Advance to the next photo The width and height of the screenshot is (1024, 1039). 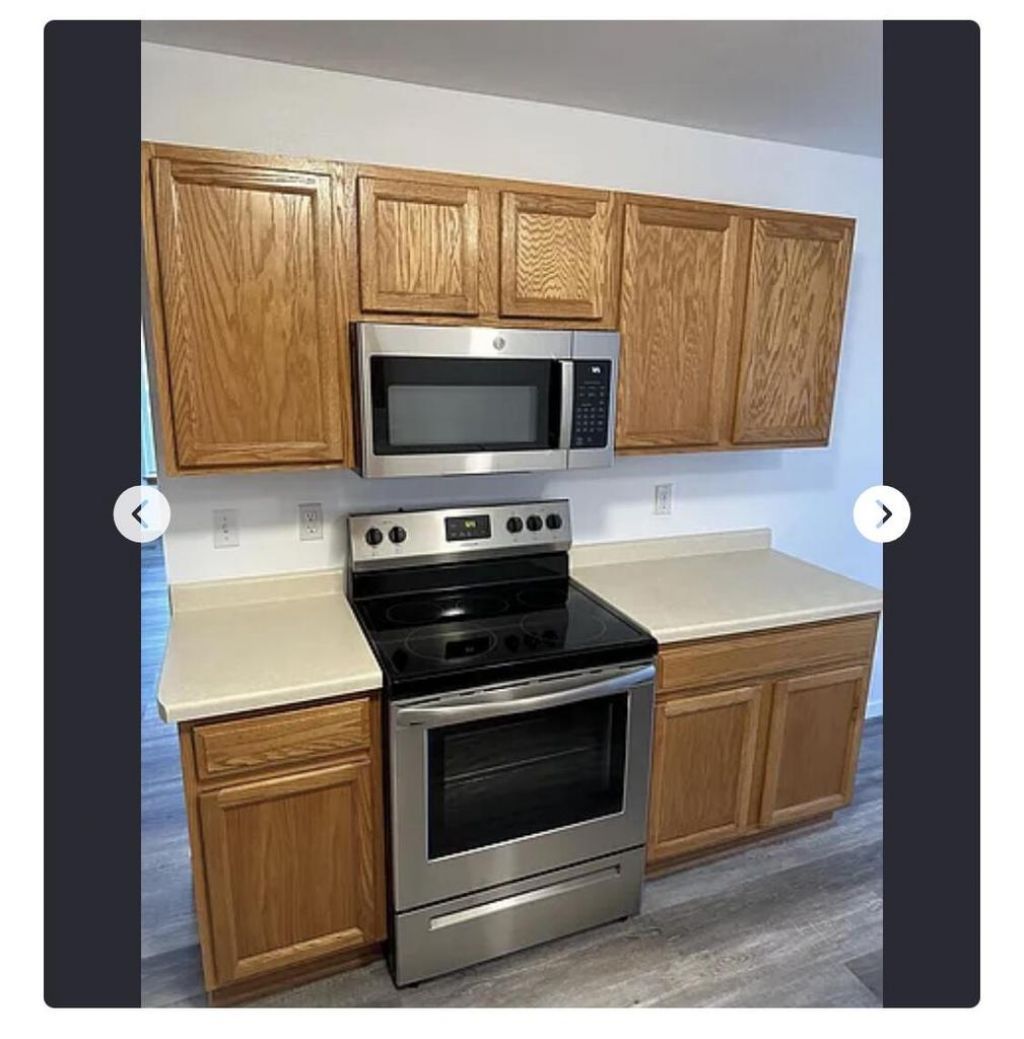pos(882,514)
